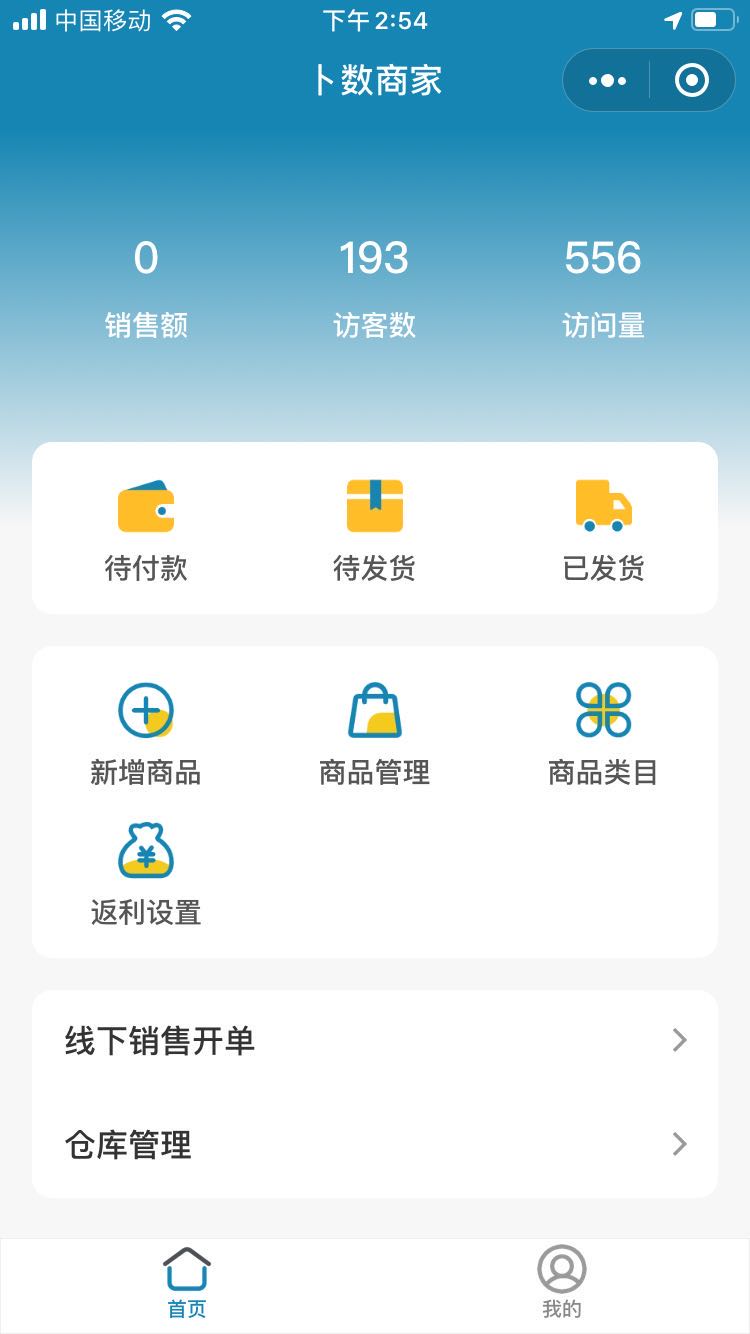
Task: Go to 商品类目 product categories
Action: (603, 735)
